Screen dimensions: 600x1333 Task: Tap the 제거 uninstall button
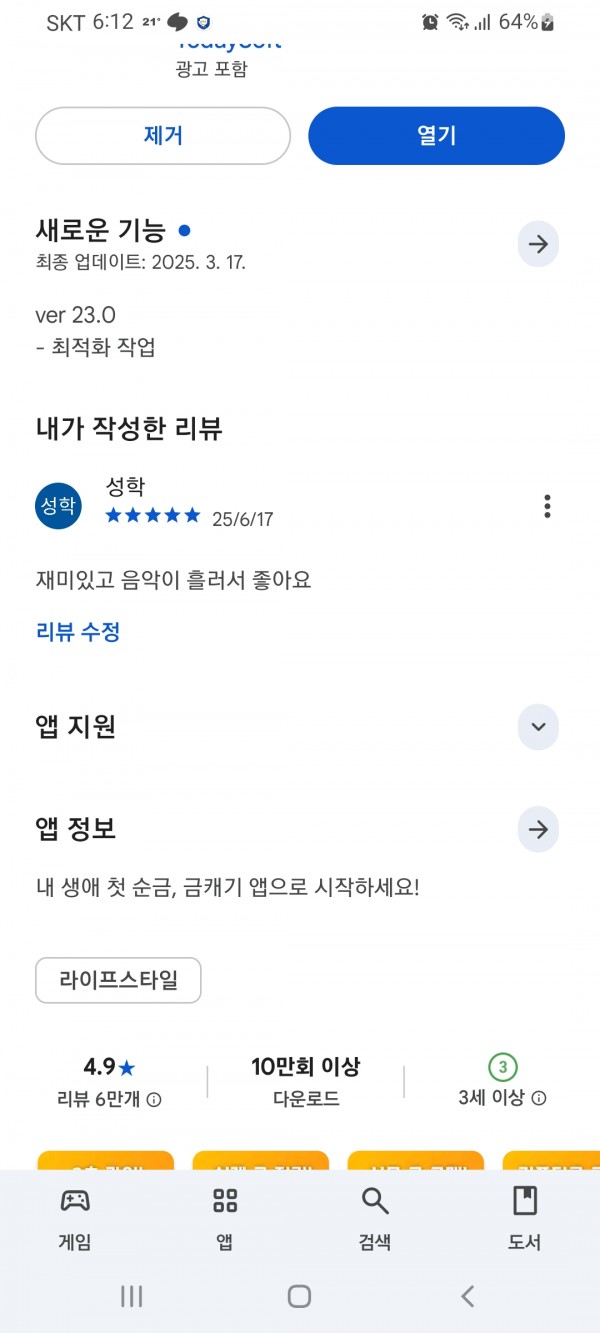pyautogui.click(x=163, y=136)
